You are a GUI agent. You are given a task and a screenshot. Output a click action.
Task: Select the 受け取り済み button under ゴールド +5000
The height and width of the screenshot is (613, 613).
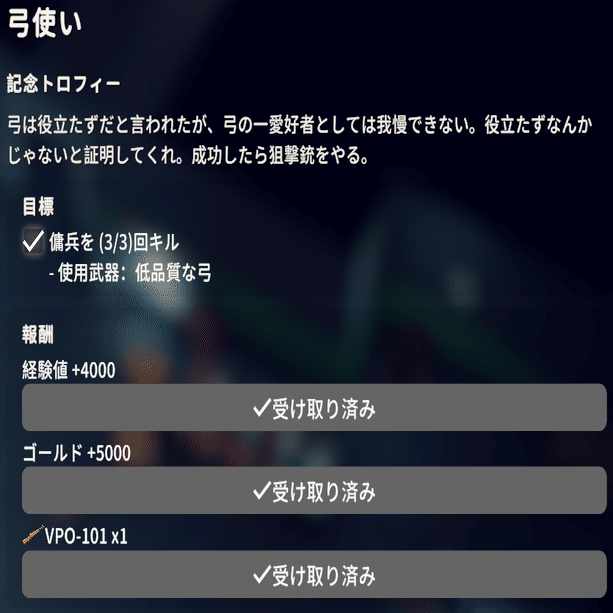(314, 491)
